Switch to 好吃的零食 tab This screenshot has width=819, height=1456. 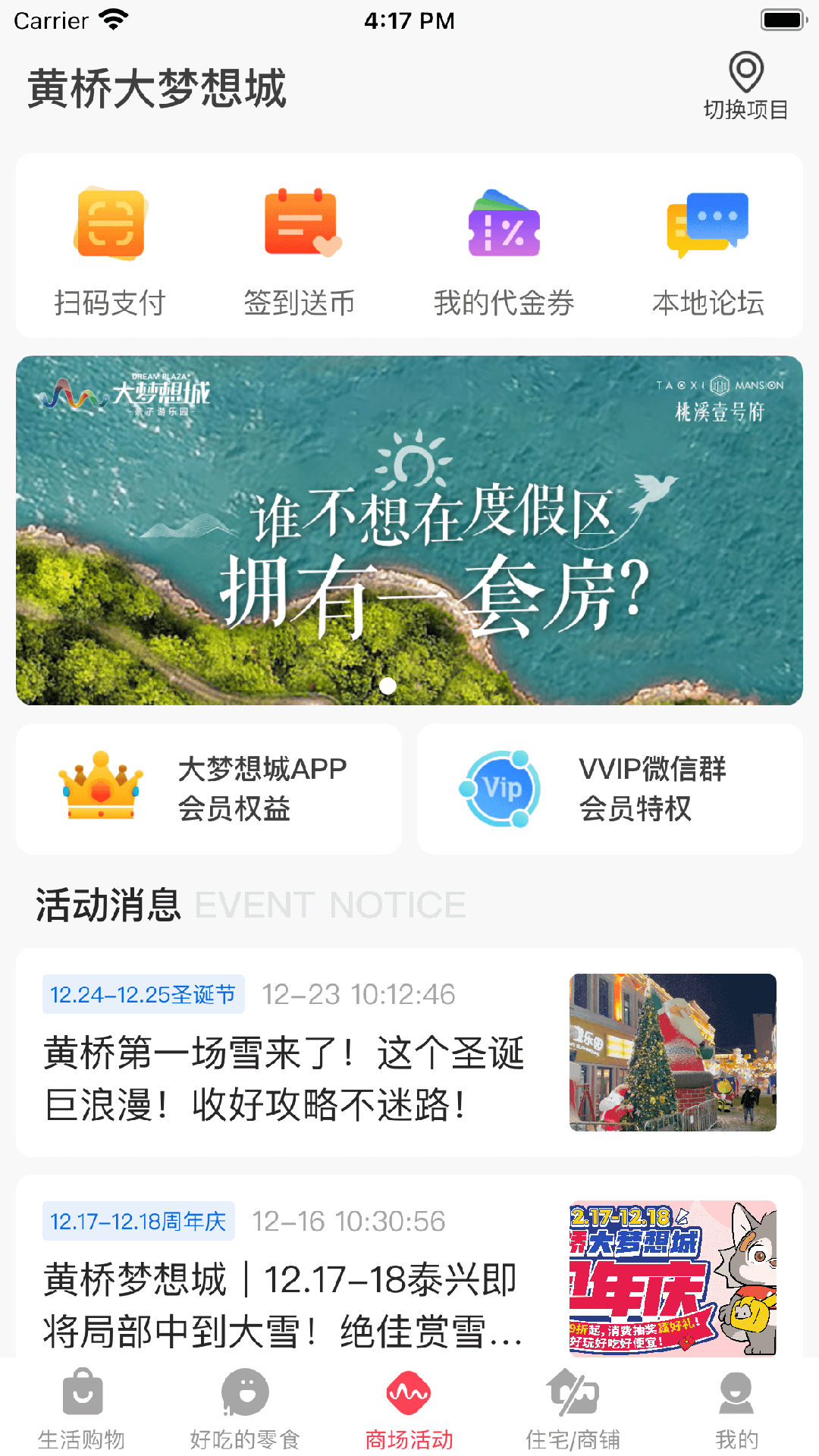pyautogui.click(x=245, y=1409)
